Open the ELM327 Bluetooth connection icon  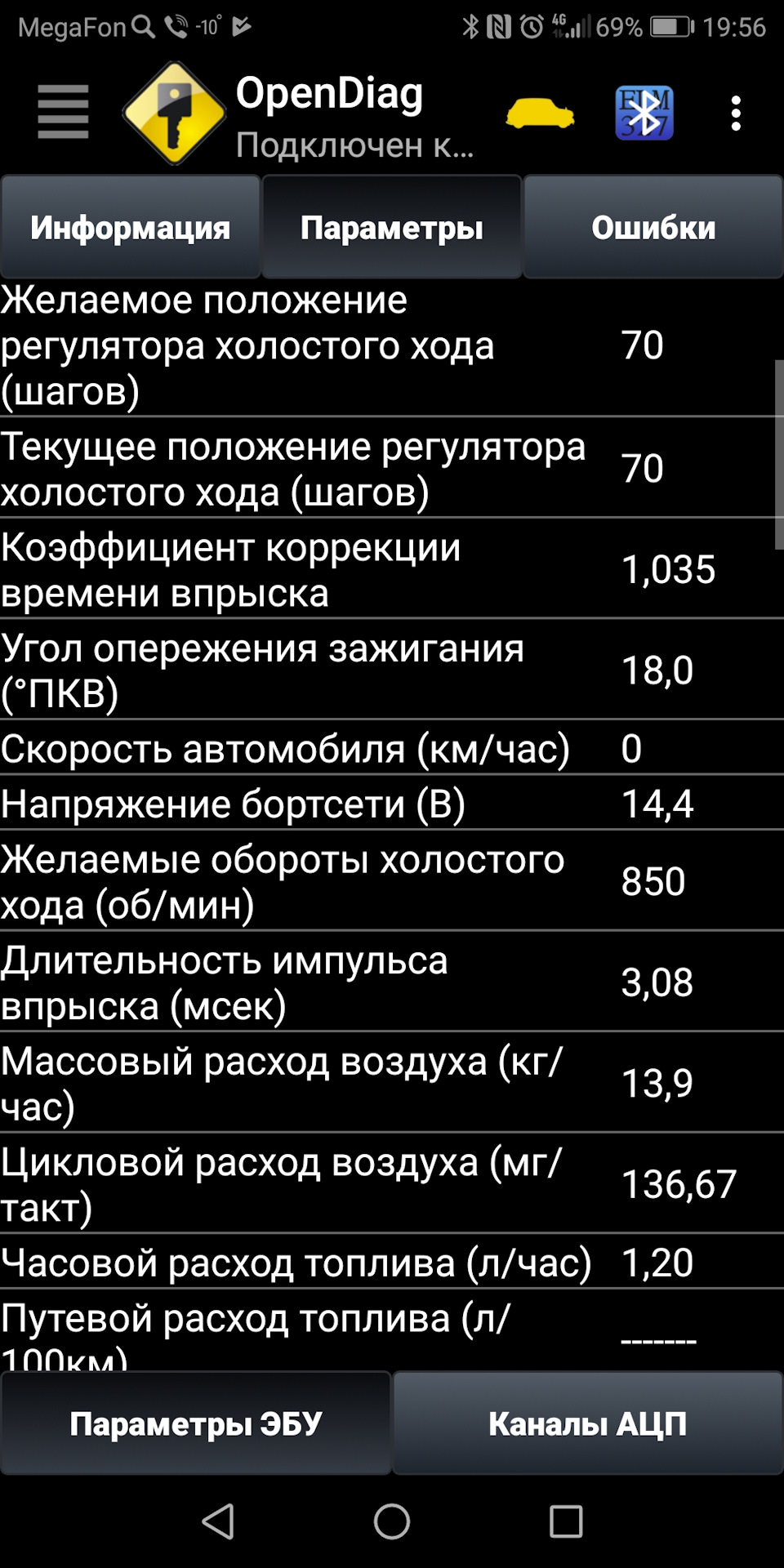point(644,113)
